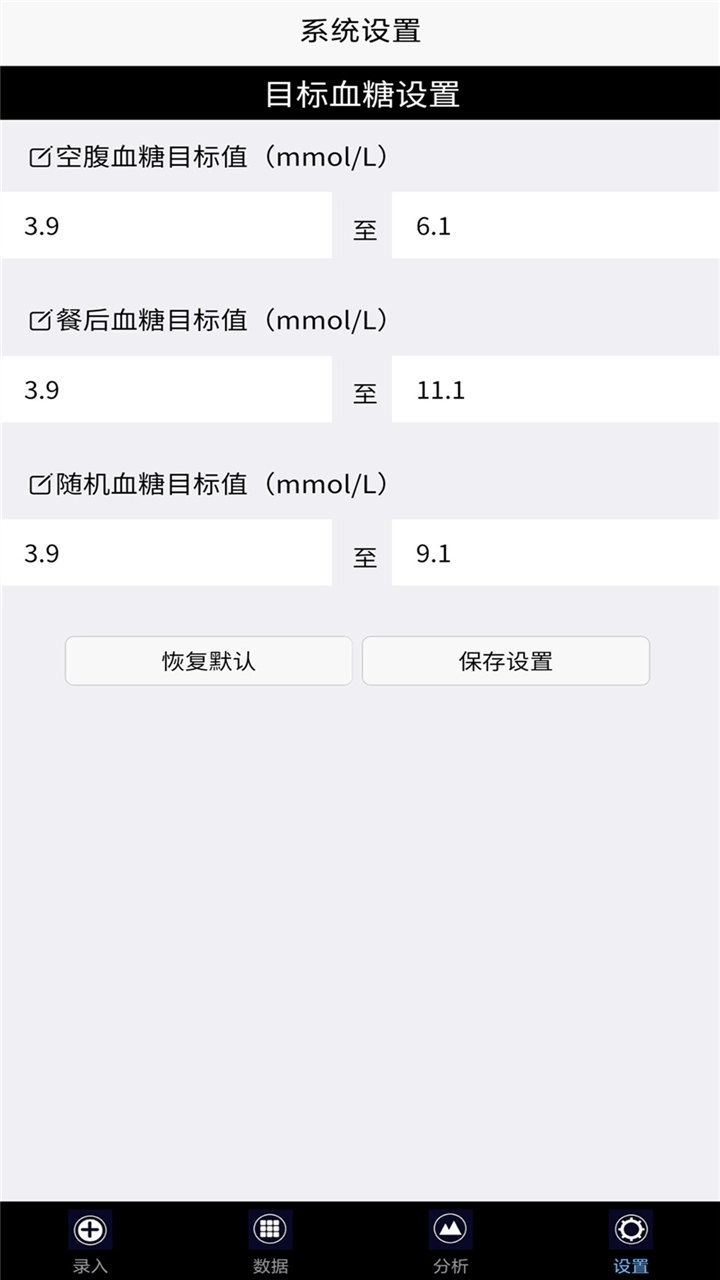This screenshot has height=1280, width=720.
Task: Click the 目标血糖设置 header bar
Action: [360, 95]
